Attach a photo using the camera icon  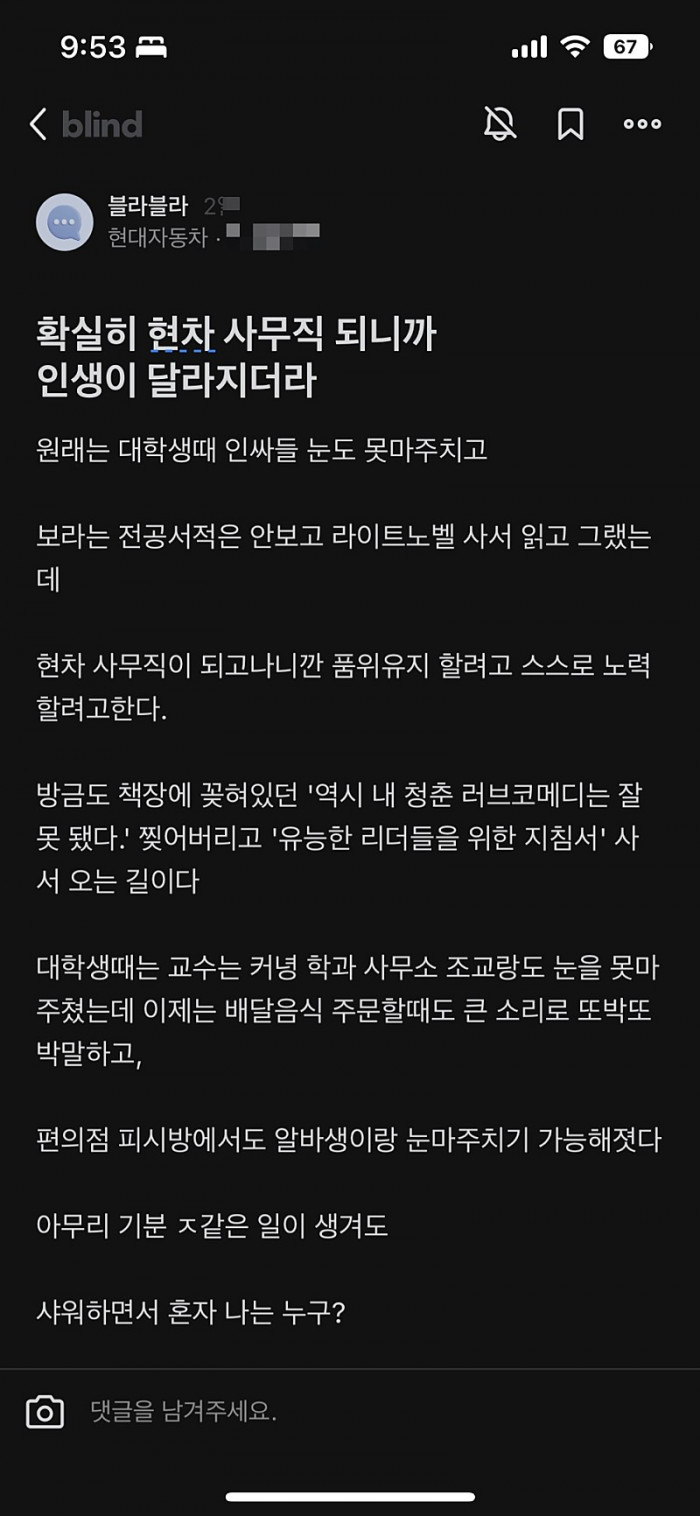45,1412
